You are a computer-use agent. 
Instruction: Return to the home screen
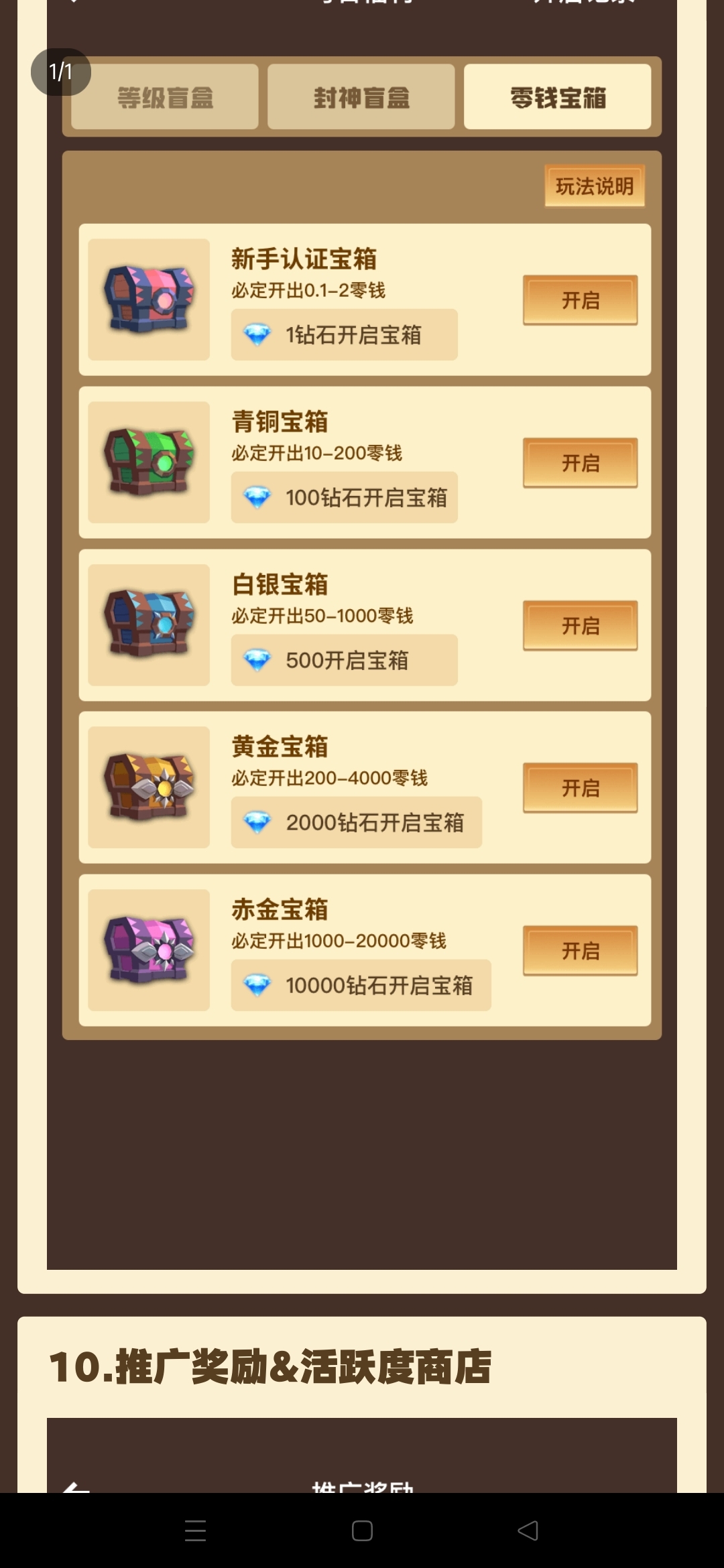(362, 1530)
